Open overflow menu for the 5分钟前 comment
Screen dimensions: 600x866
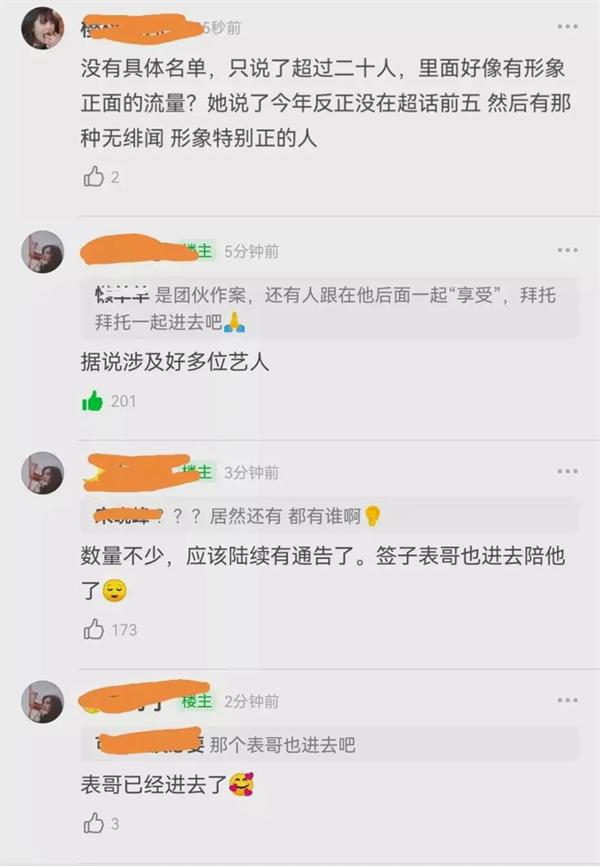click(567, 250)
